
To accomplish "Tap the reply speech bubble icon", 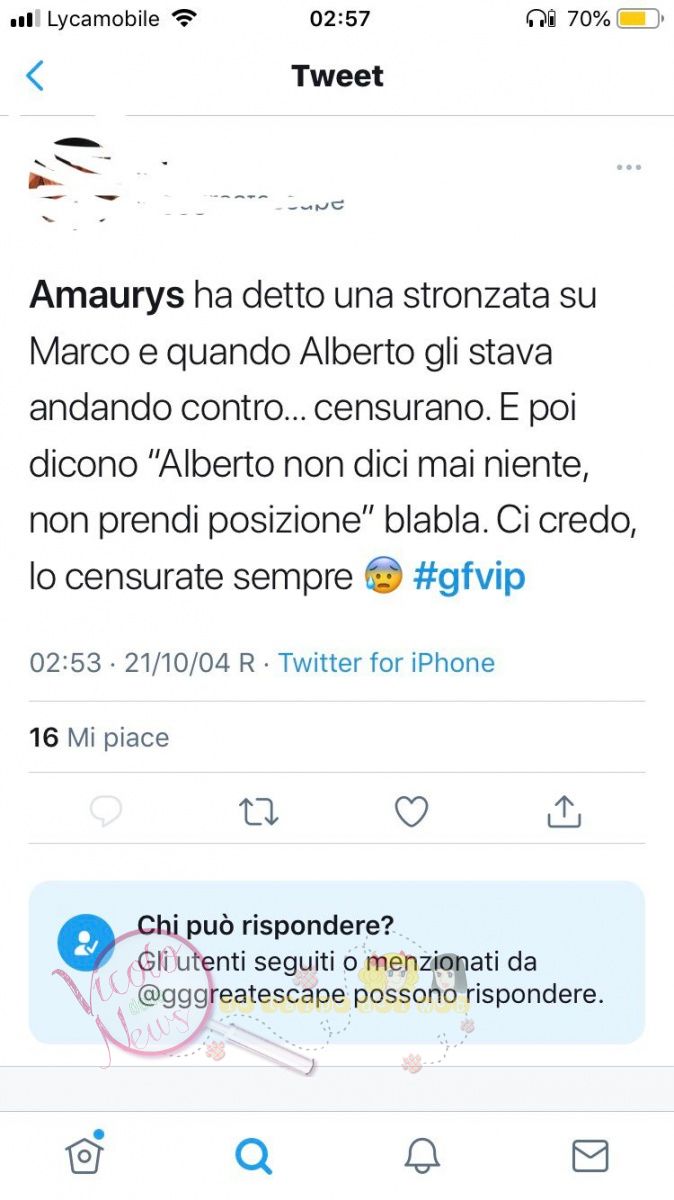I will tap(106, 812).
